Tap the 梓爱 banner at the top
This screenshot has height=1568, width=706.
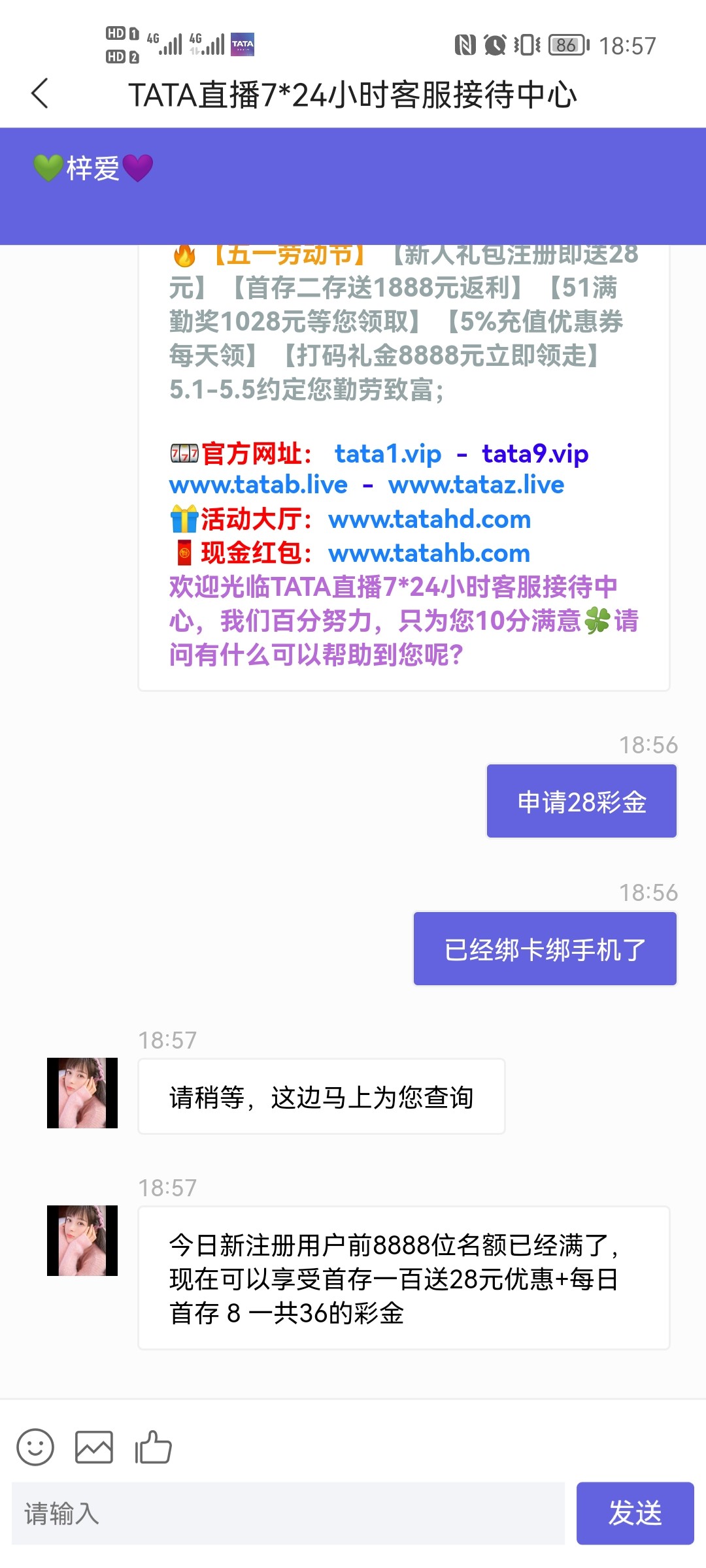pos(92,169)
